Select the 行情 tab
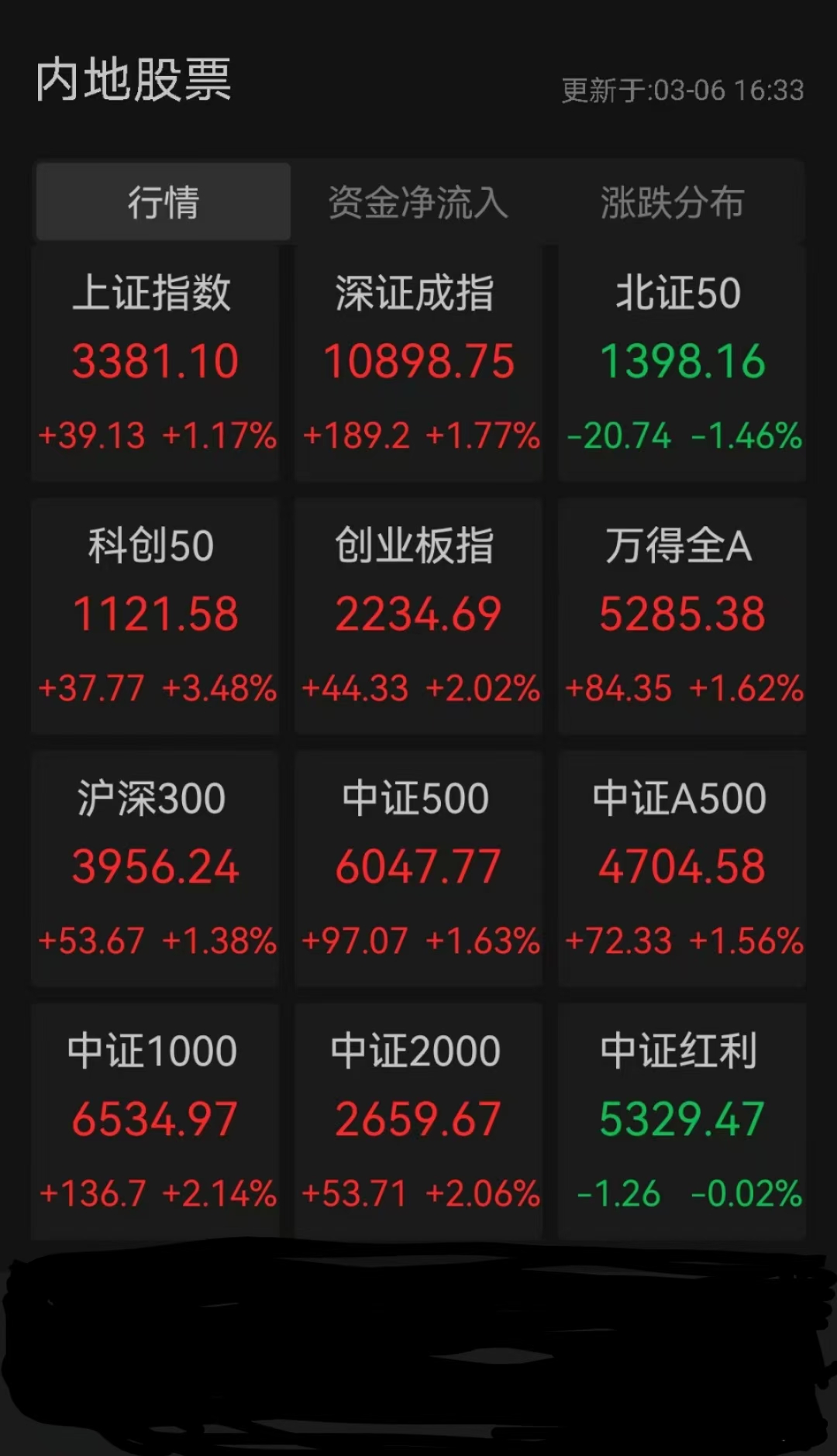The image size is (837, 1456). 164,202
